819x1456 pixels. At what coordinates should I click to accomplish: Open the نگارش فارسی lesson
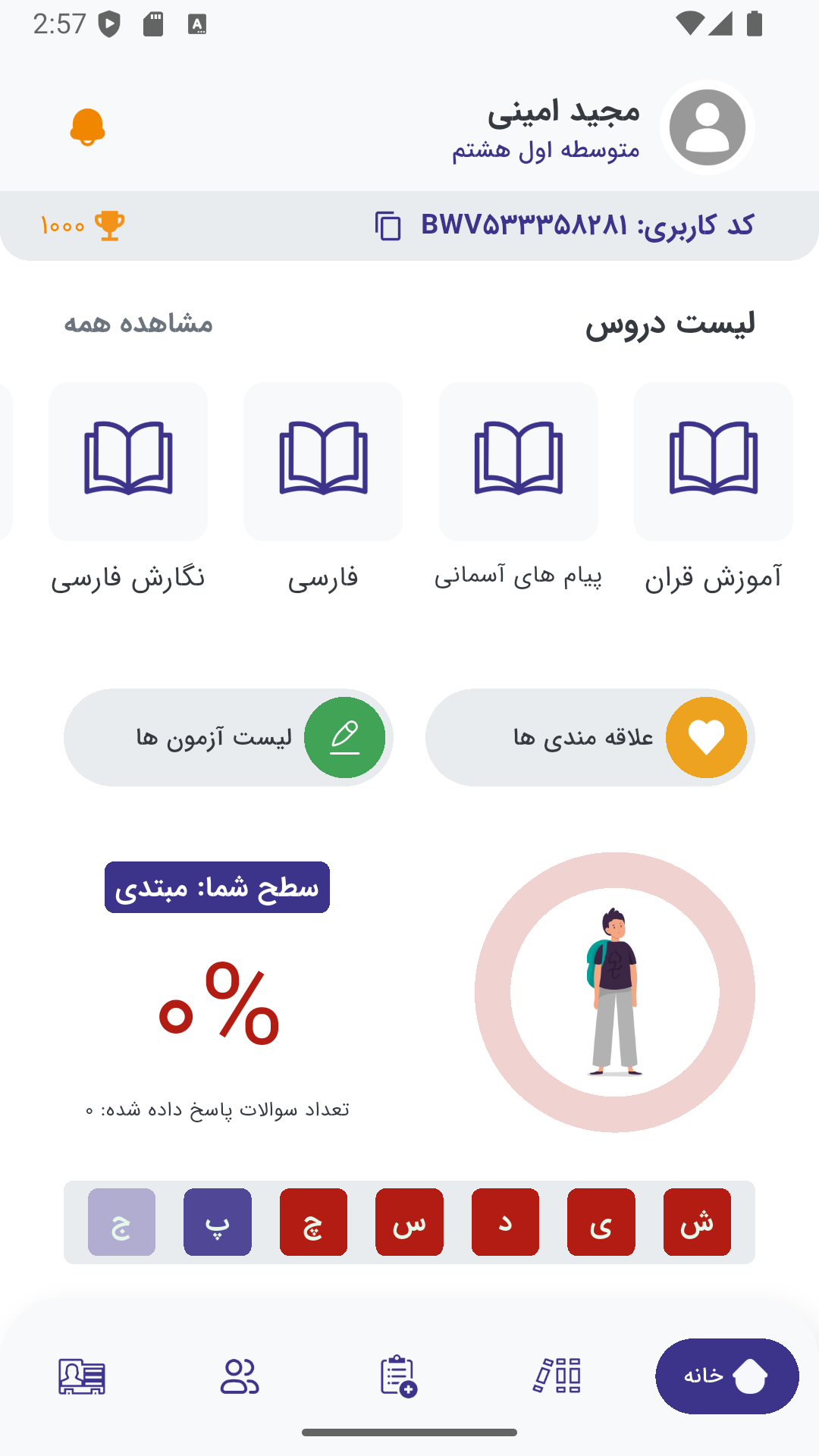(x=128, y=463)
